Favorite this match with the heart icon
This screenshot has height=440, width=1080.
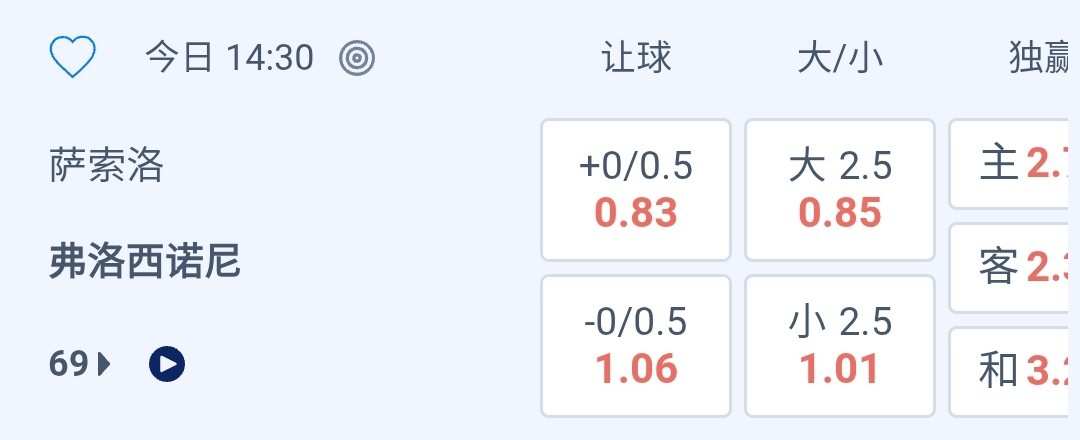(72, 57)
